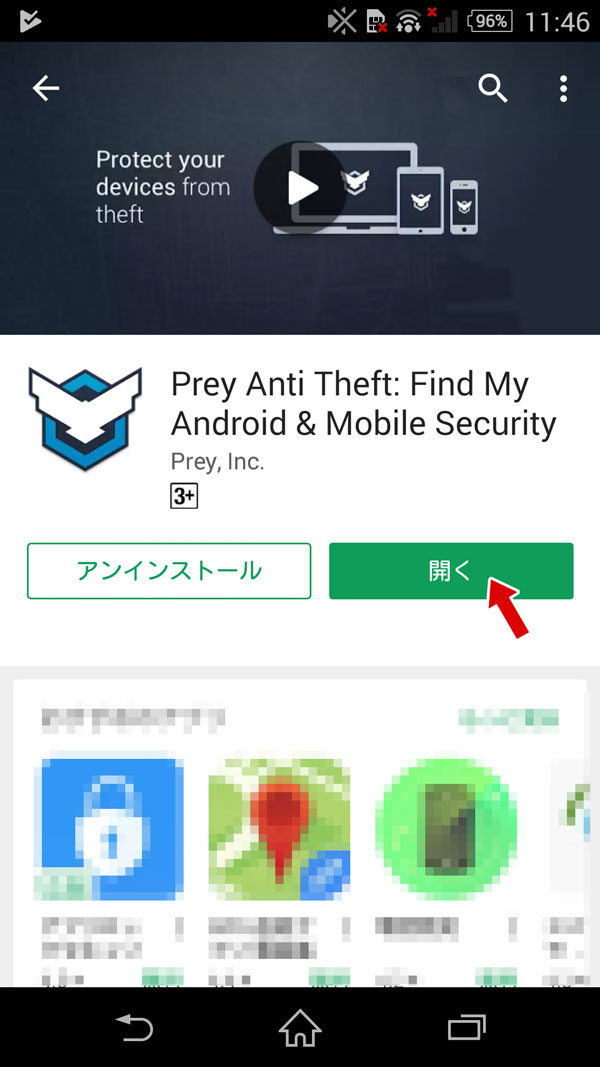The height and width of the screenshot is (1067, 600).
Task: Open the three-dot overflow menu
Action: pyautogui.click(x=563, y=88)
